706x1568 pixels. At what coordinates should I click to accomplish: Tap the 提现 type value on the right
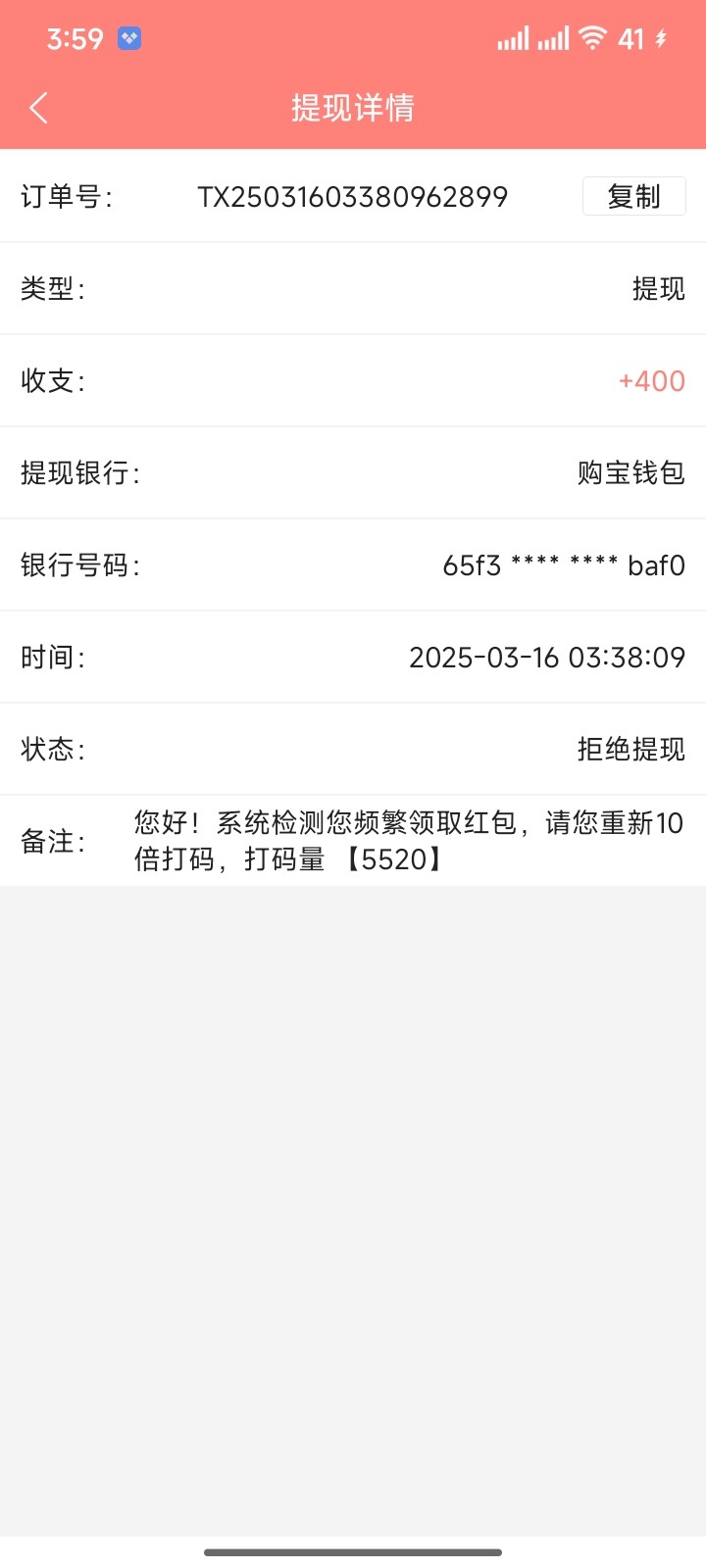pyautogui.click(x=659, y=288)
